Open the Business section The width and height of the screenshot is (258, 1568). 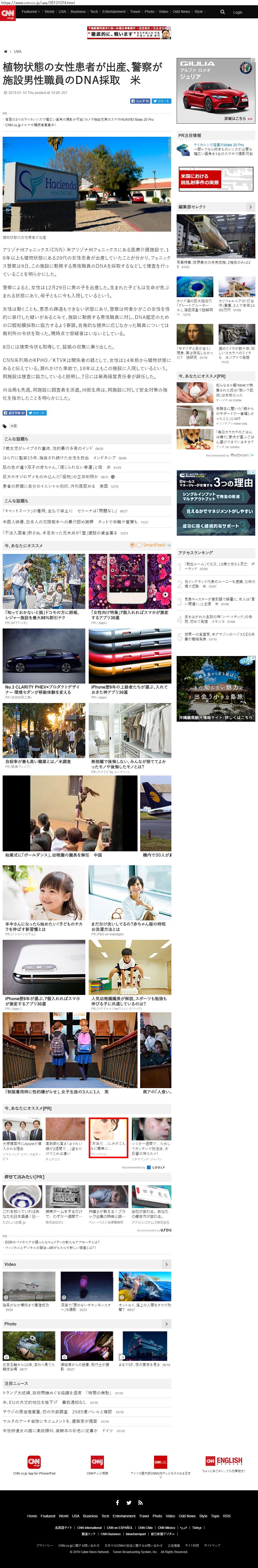pyautogui.click(x=78, y=12)
